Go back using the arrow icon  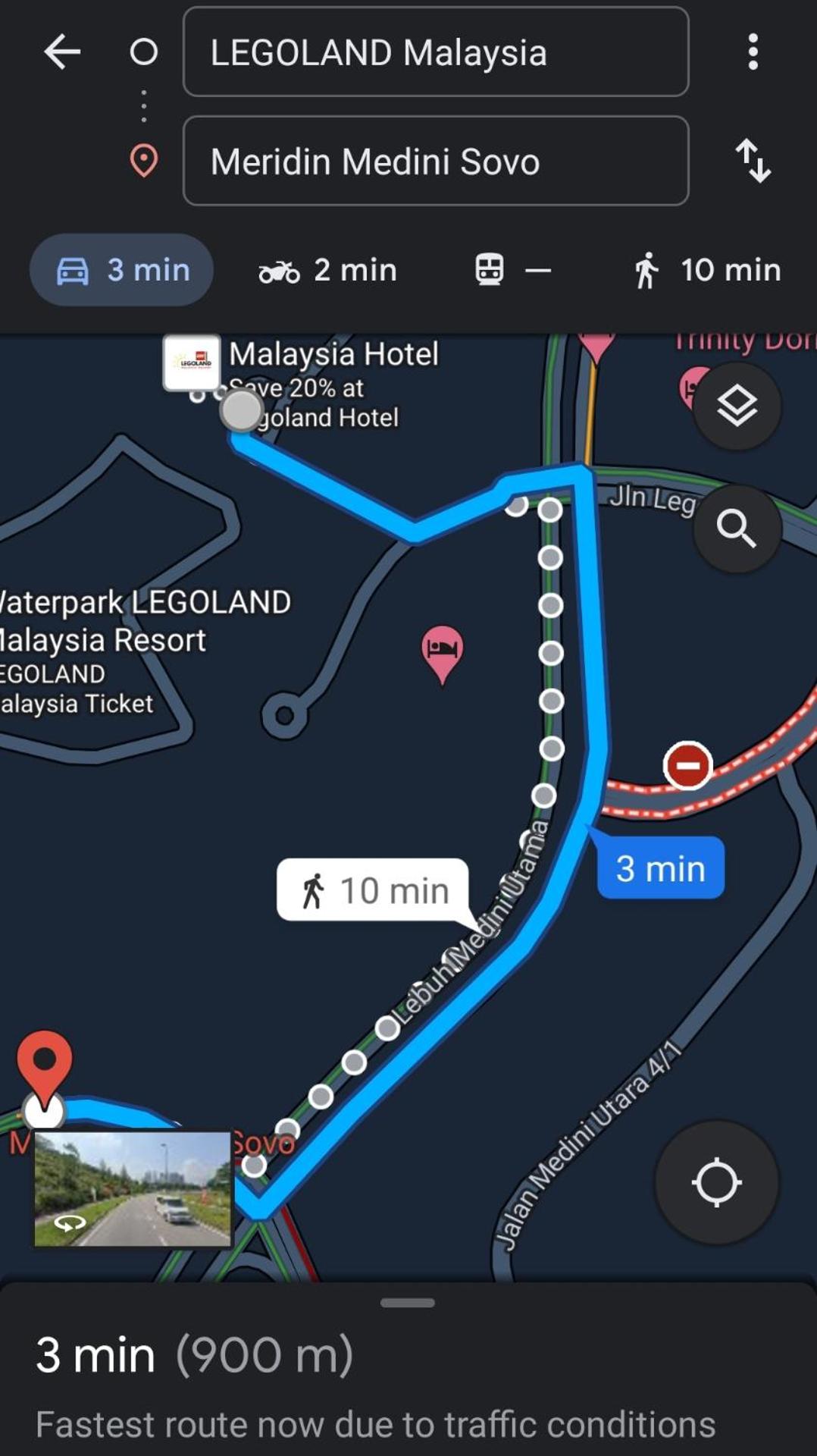coord(62,52)
